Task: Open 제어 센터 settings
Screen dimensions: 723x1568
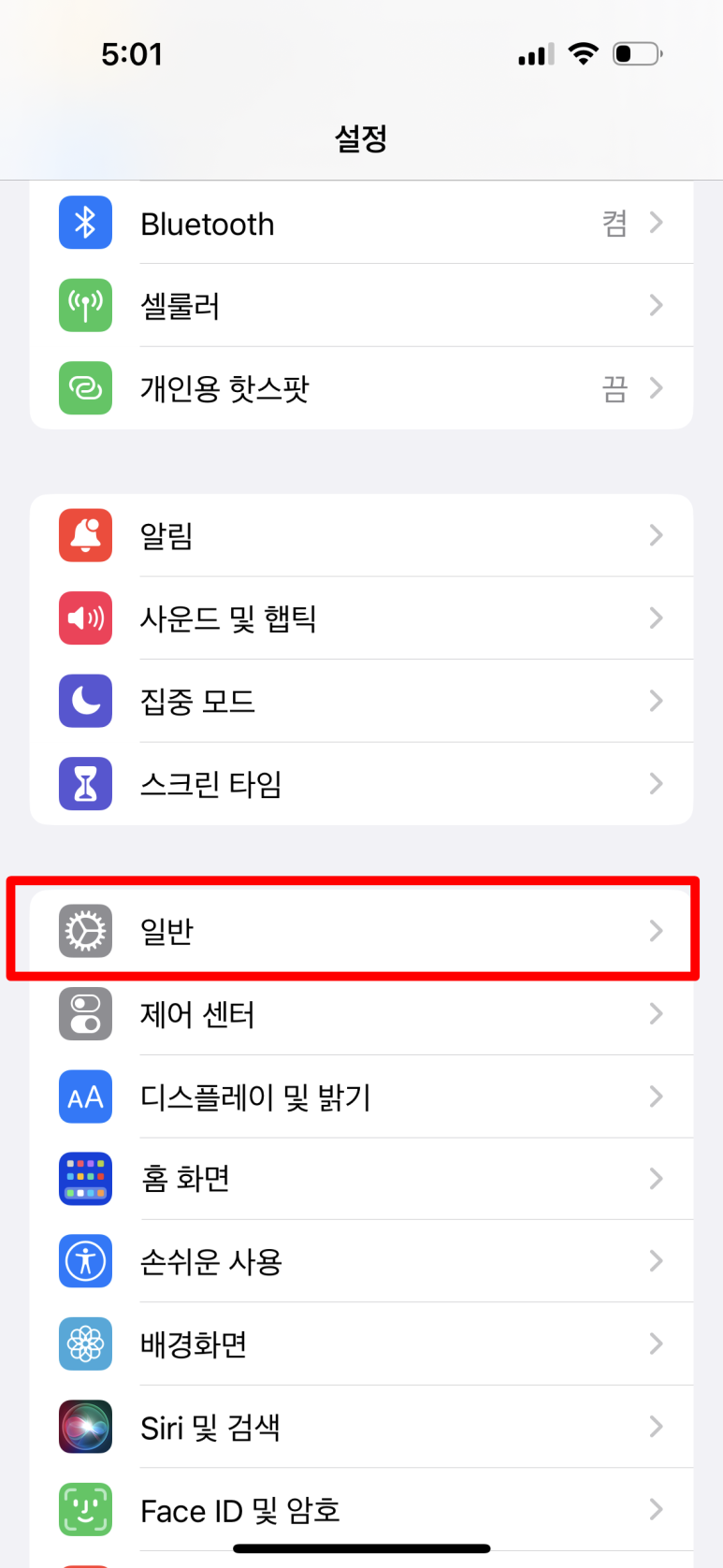Action: (361, 1013)
